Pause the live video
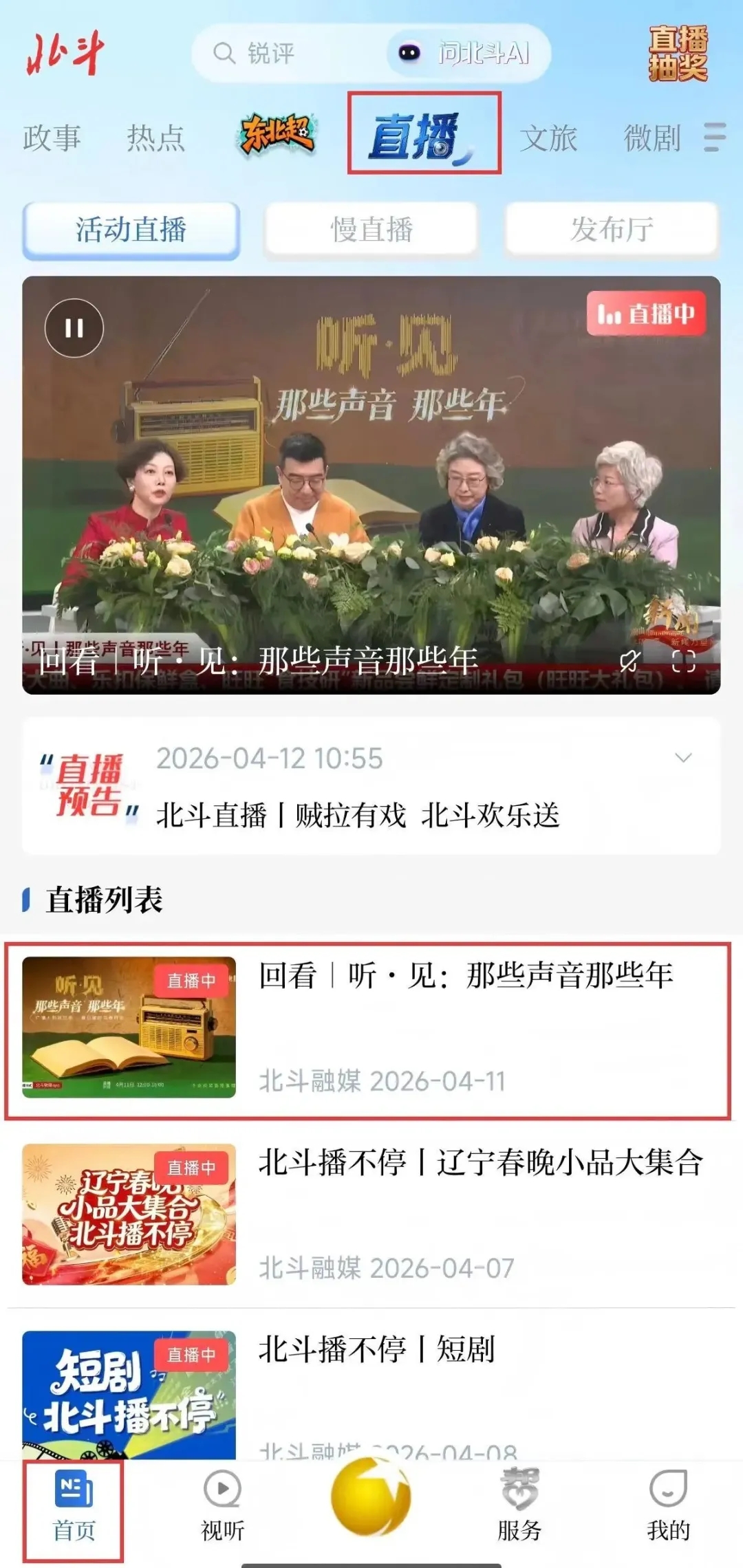 click(74, 328)
